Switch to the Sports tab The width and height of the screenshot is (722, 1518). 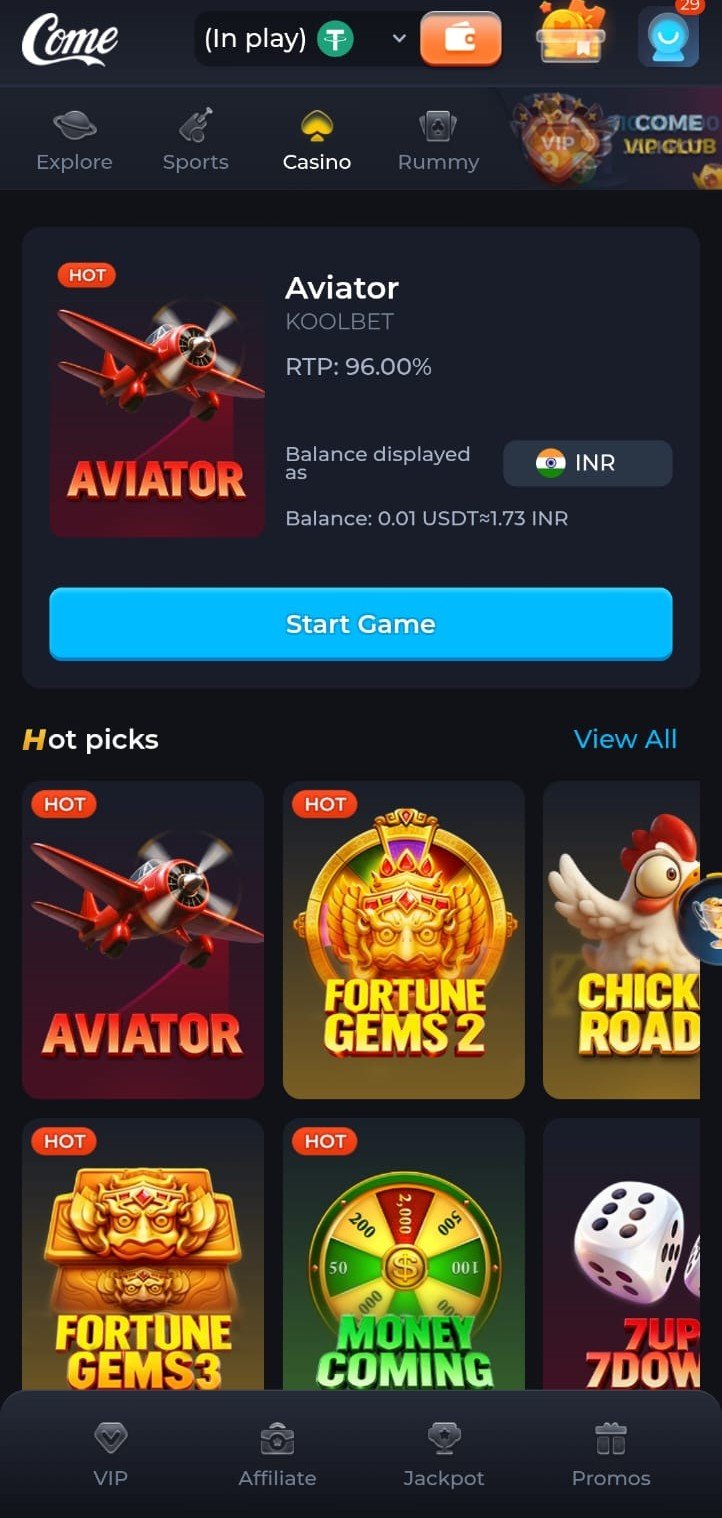pos(196,140)
